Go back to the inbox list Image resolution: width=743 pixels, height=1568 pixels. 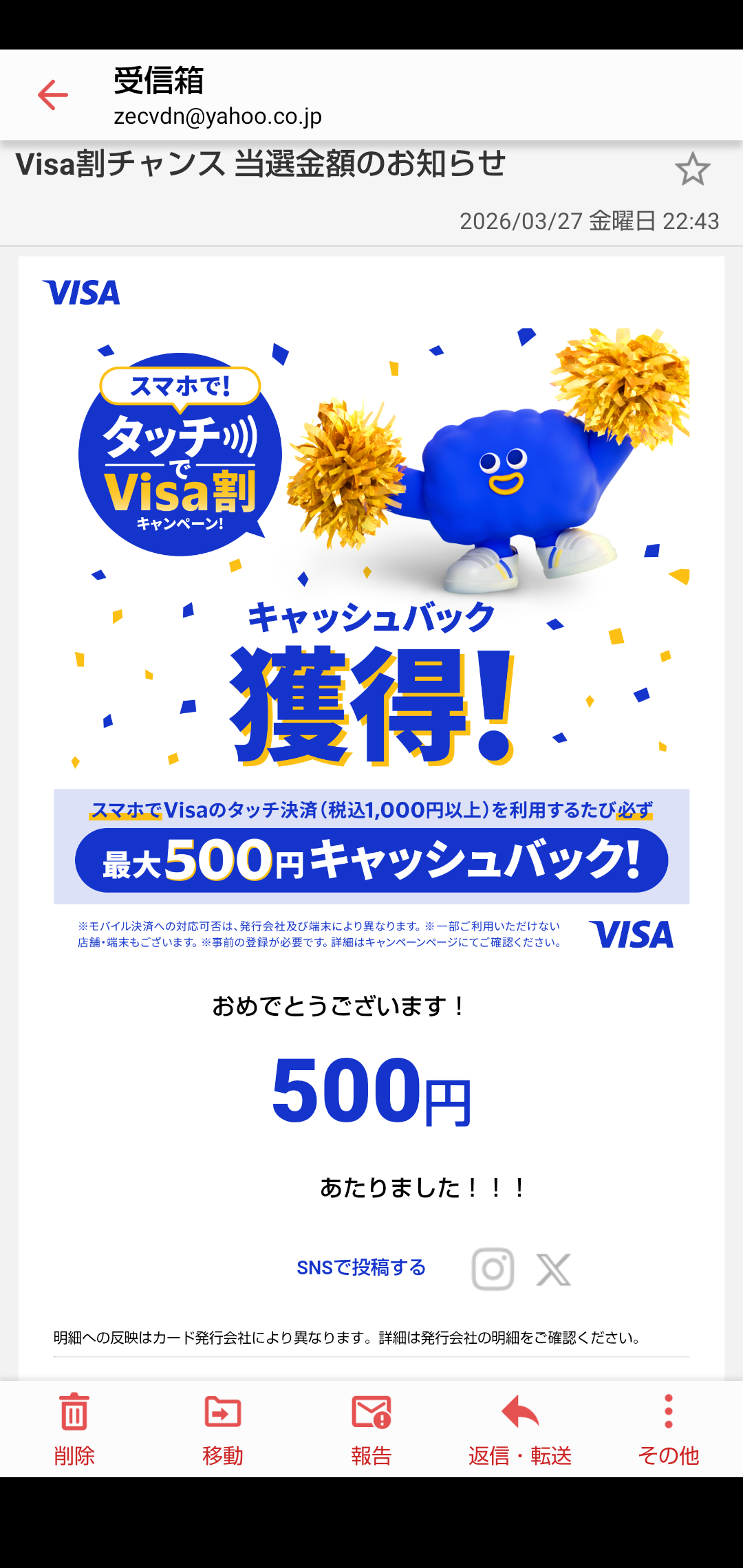coord(53,95)
